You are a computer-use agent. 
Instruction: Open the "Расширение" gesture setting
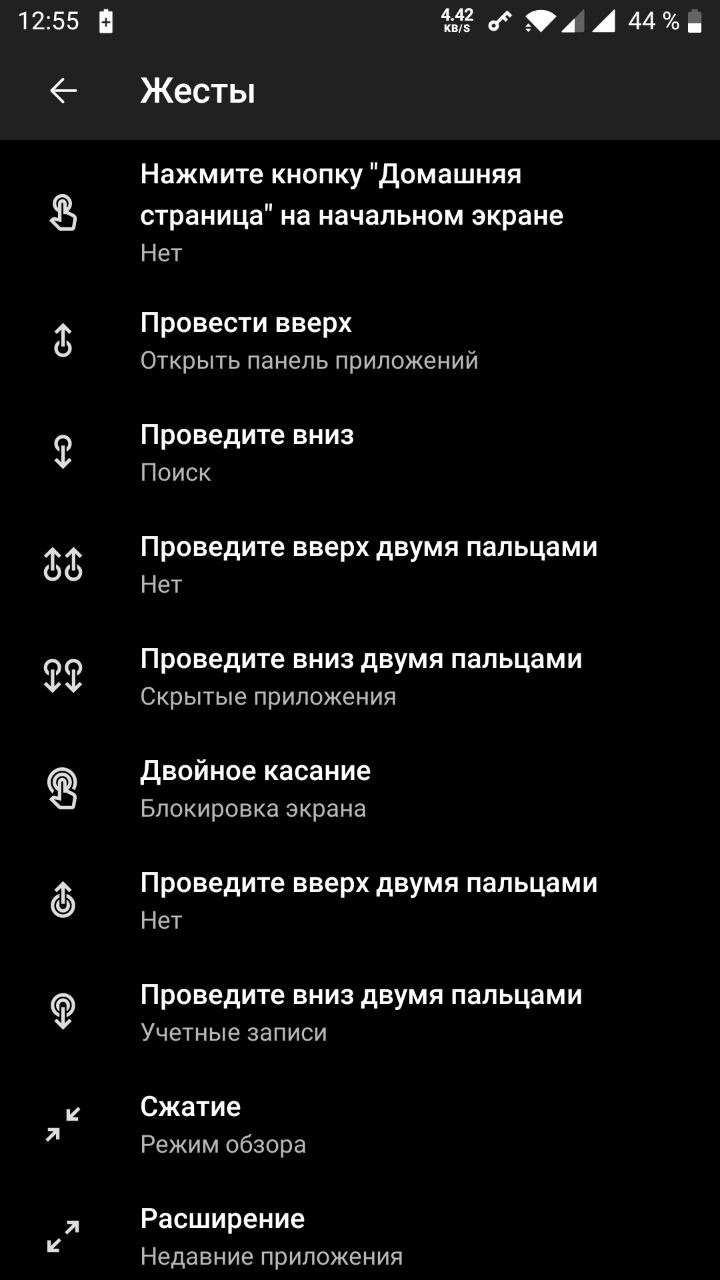[360, 1237]
